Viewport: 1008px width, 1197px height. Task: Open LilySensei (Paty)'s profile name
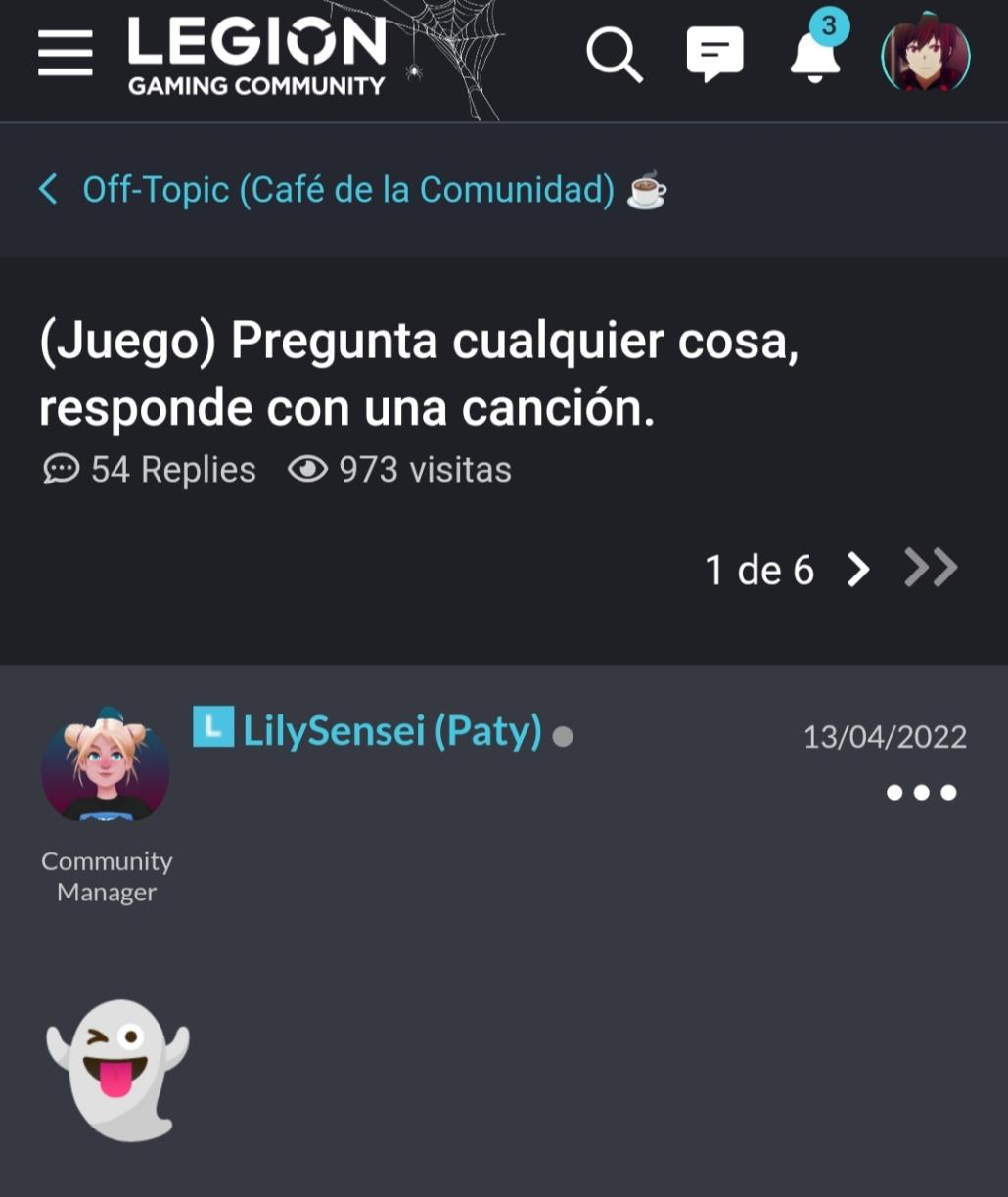point(391,731)
